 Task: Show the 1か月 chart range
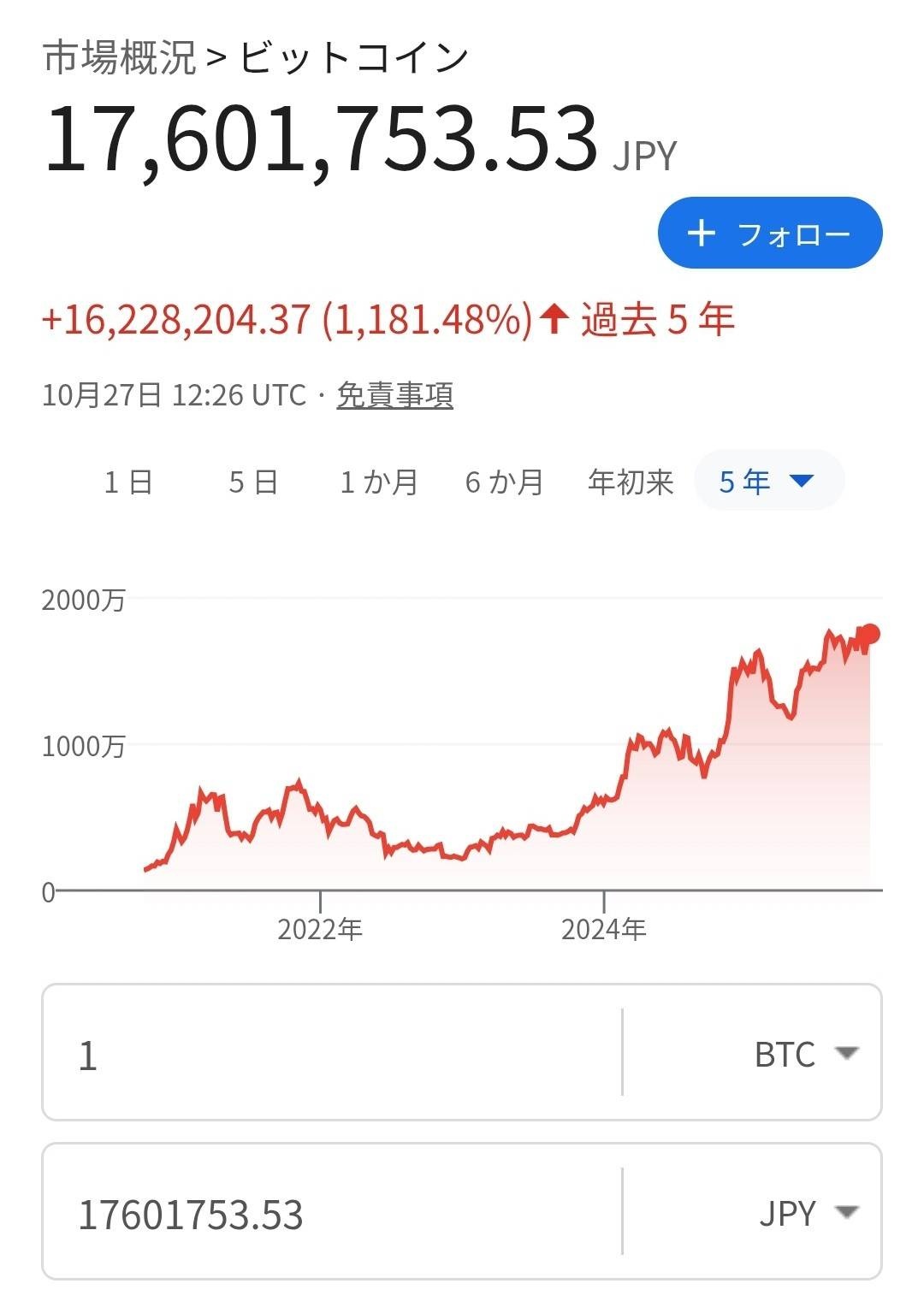[379, 482]
